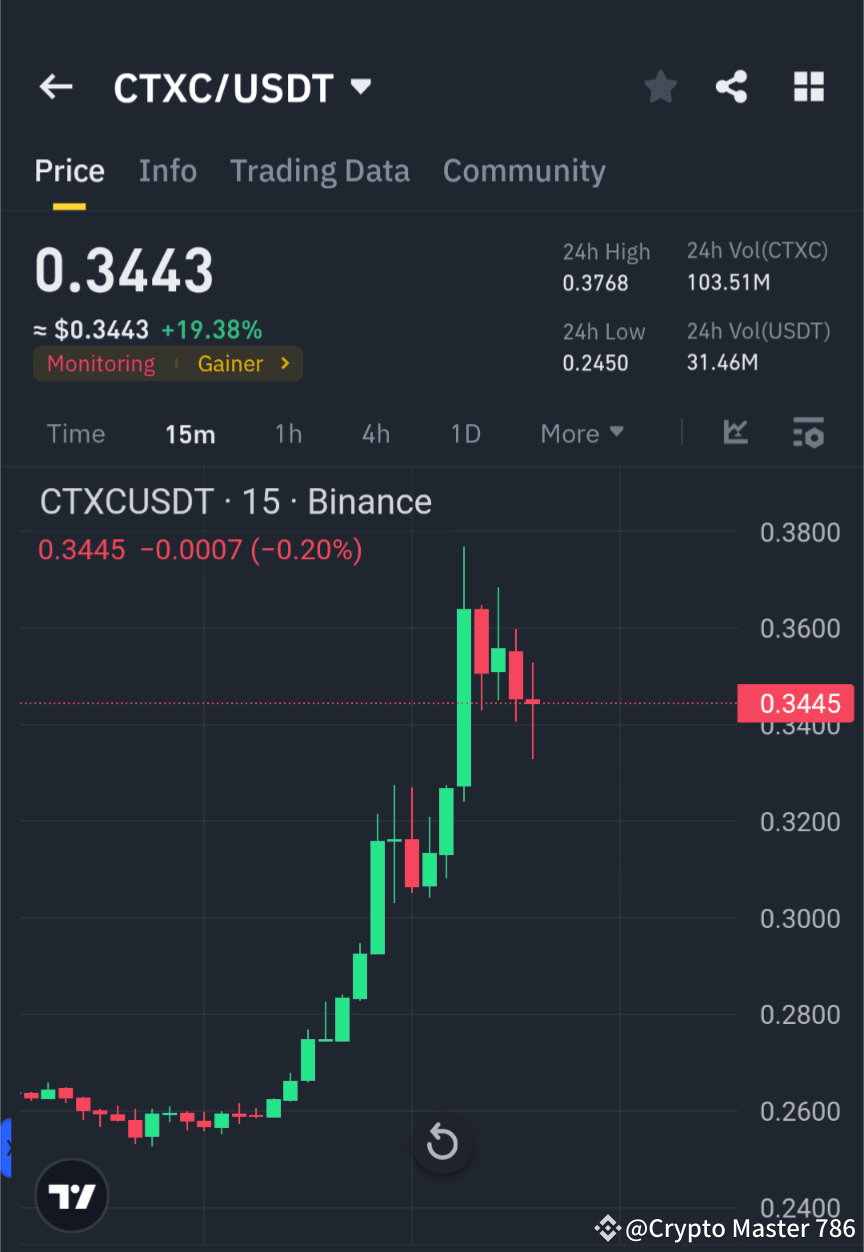Tap the blue chat bubble at screen edge
Viewport: 864px width, 1252px height.
(7, 1148)
